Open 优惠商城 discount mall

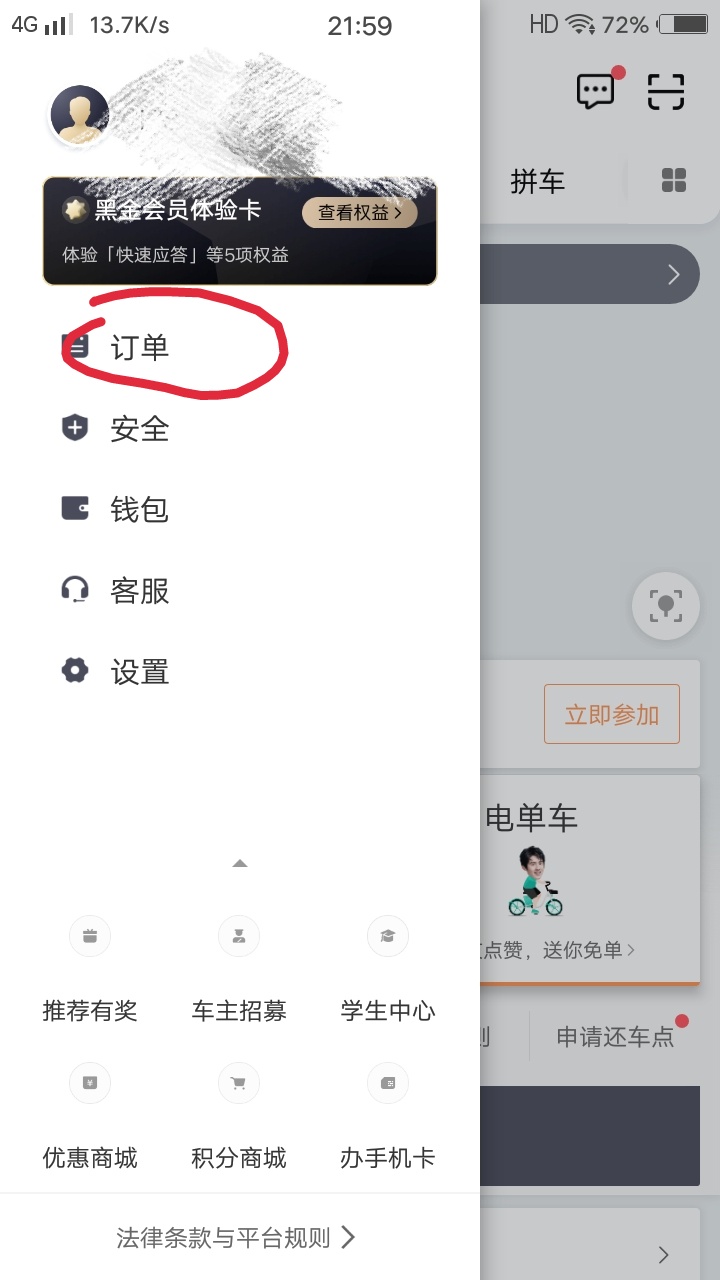pos(90,1117)
